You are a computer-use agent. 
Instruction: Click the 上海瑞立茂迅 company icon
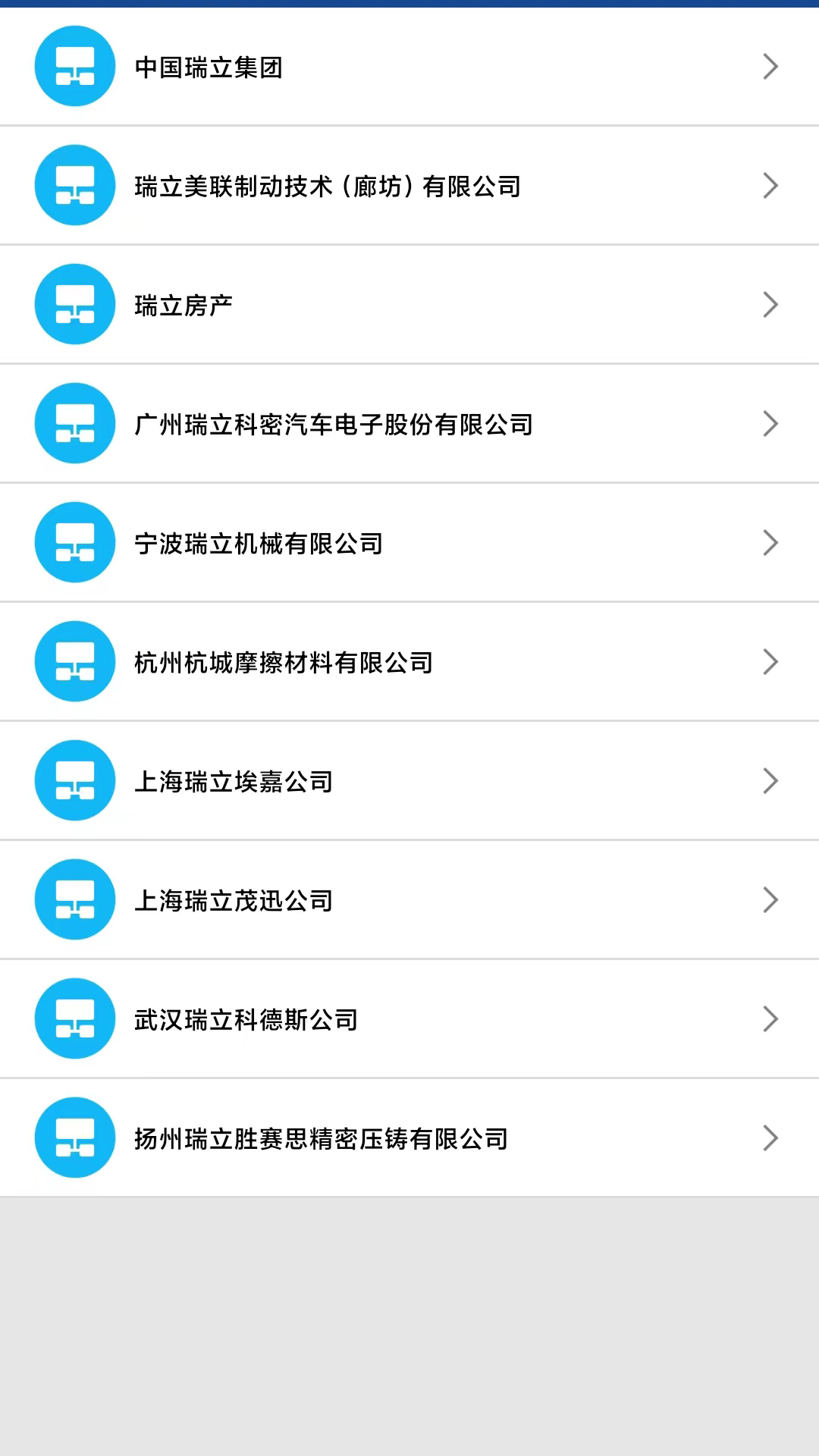[x=74, y=899]
